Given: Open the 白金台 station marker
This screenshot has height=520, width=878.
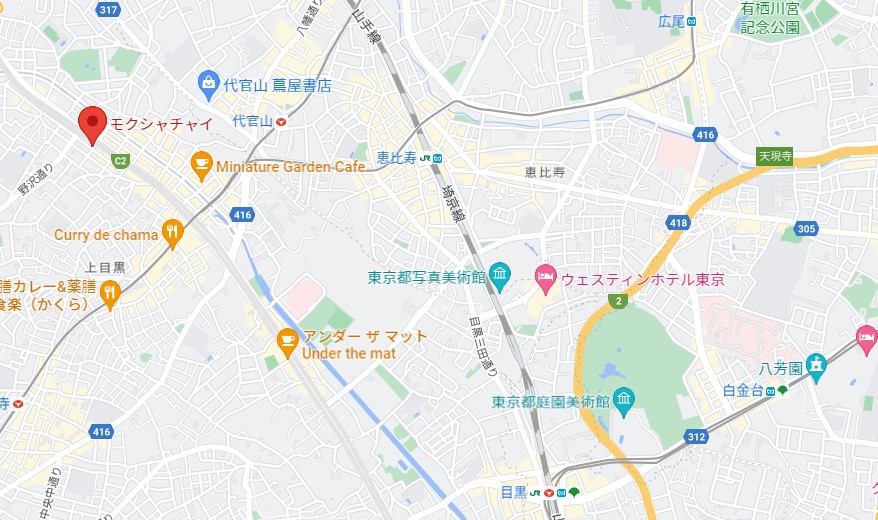Looking at the screenshot, I should [x=783, y=391].
